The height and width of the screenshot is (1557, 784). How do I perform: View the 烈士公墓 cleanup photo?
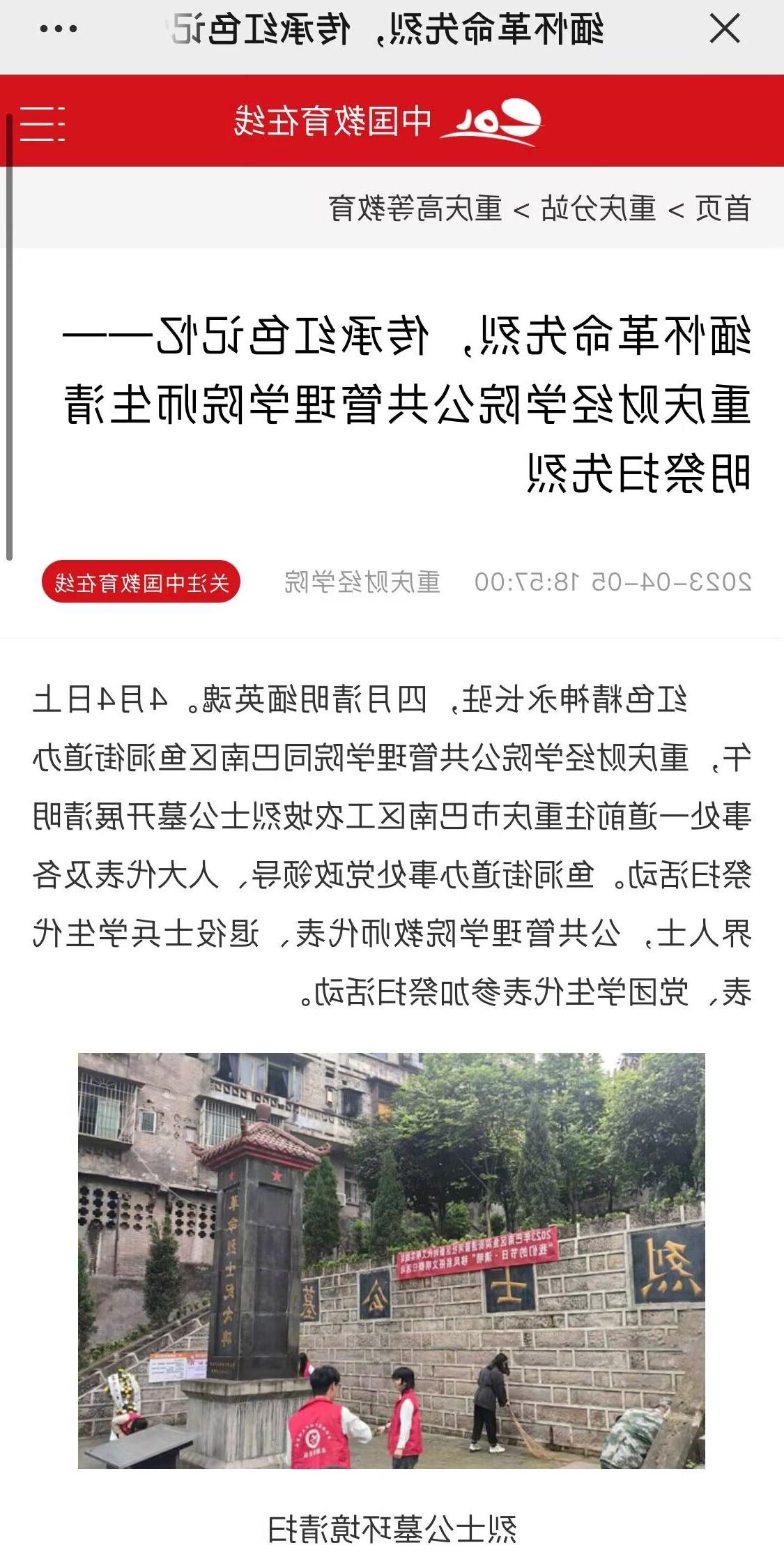[x=391, y=1260]
